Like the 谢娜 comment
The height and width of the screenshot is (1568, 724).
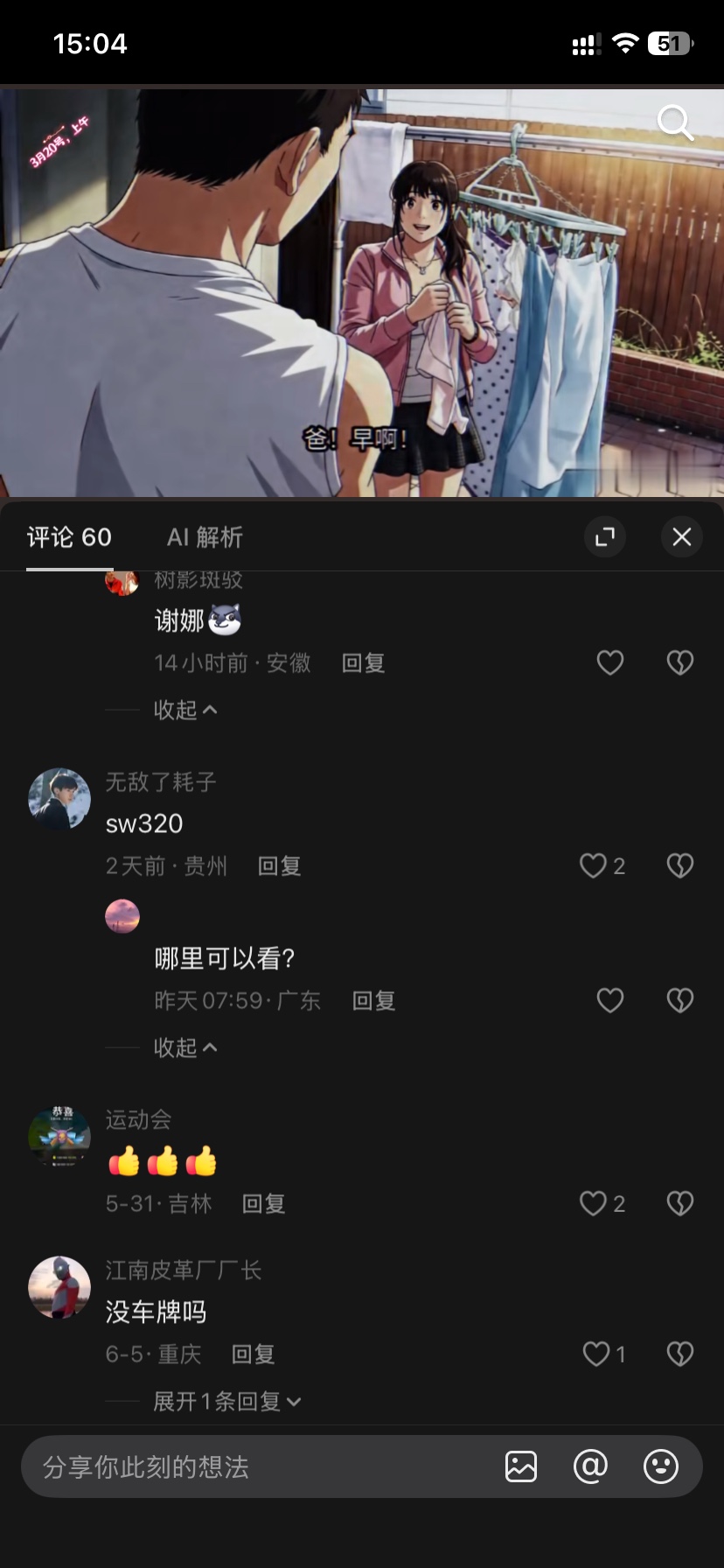610,662
